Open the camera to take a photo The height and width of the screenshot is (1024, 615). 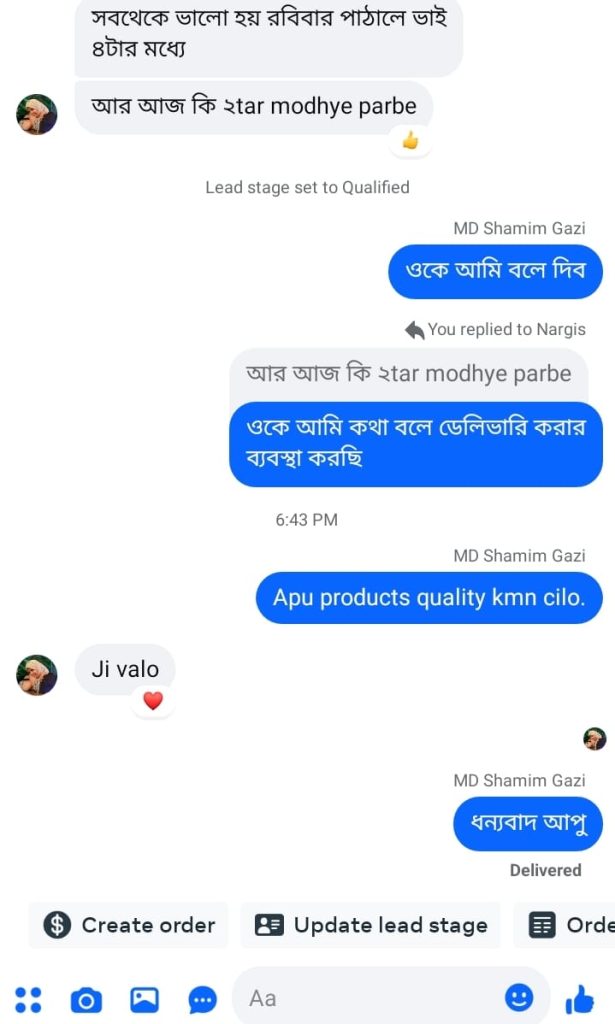86,998
